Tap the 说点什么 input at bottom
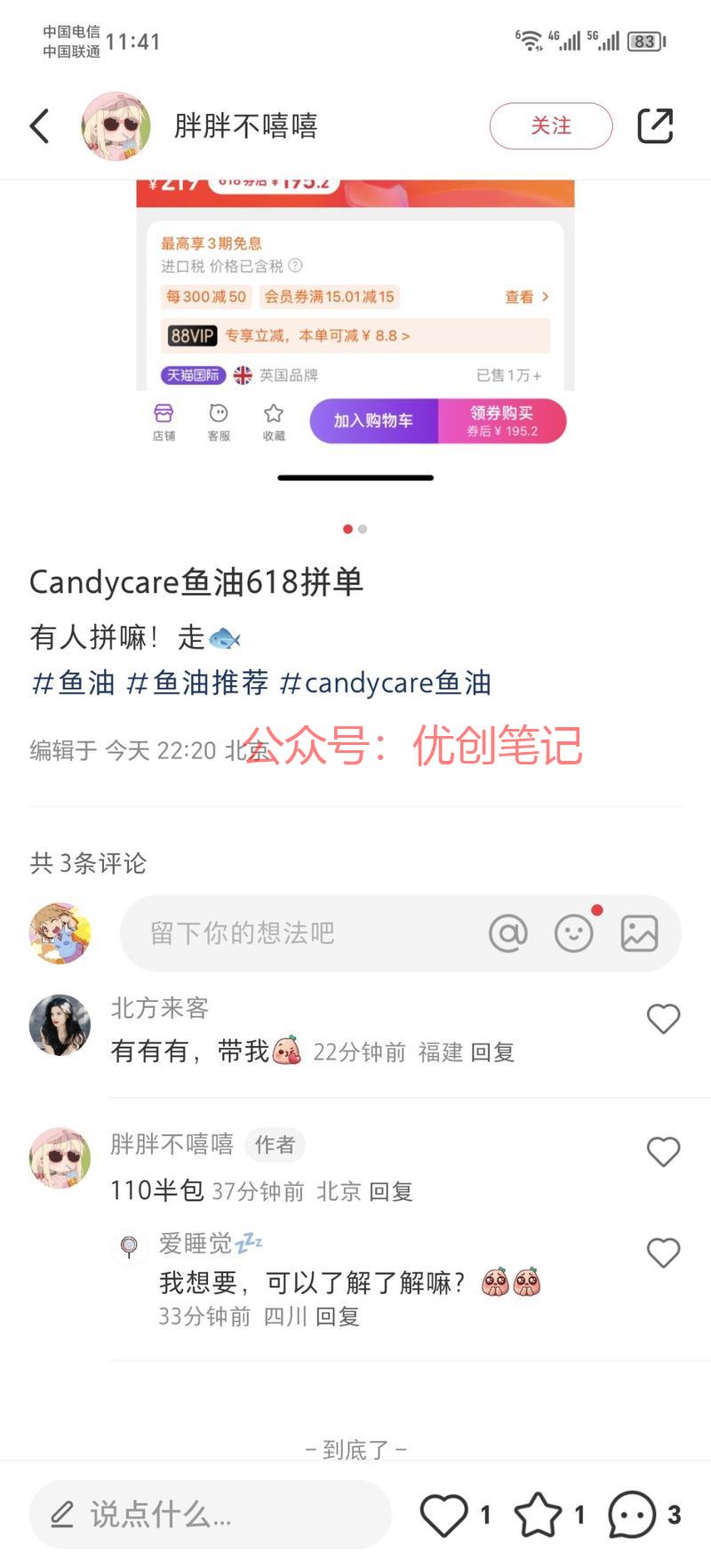The height and width of the screenshot is (1568, 711). tap(211, 1514)
